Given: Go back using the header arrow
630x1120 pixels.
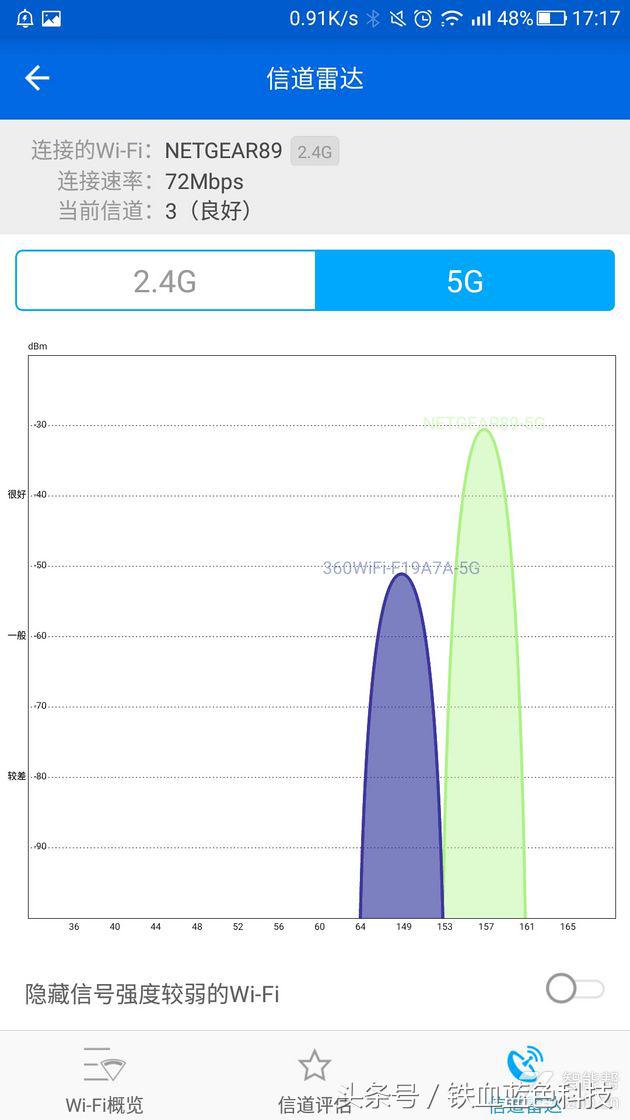Looking at the screenshot, I should 37,78.
